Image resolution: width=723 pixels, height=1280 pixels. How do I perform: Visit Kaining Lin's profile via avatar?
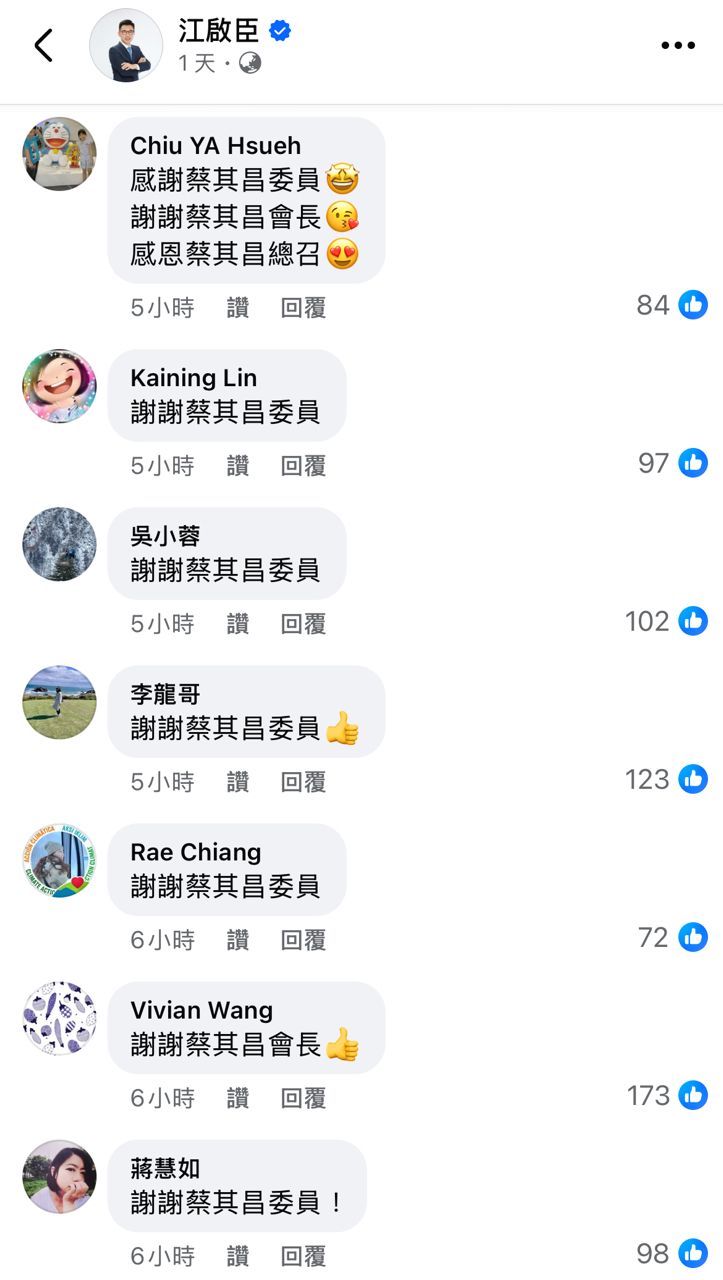point(60,386)
